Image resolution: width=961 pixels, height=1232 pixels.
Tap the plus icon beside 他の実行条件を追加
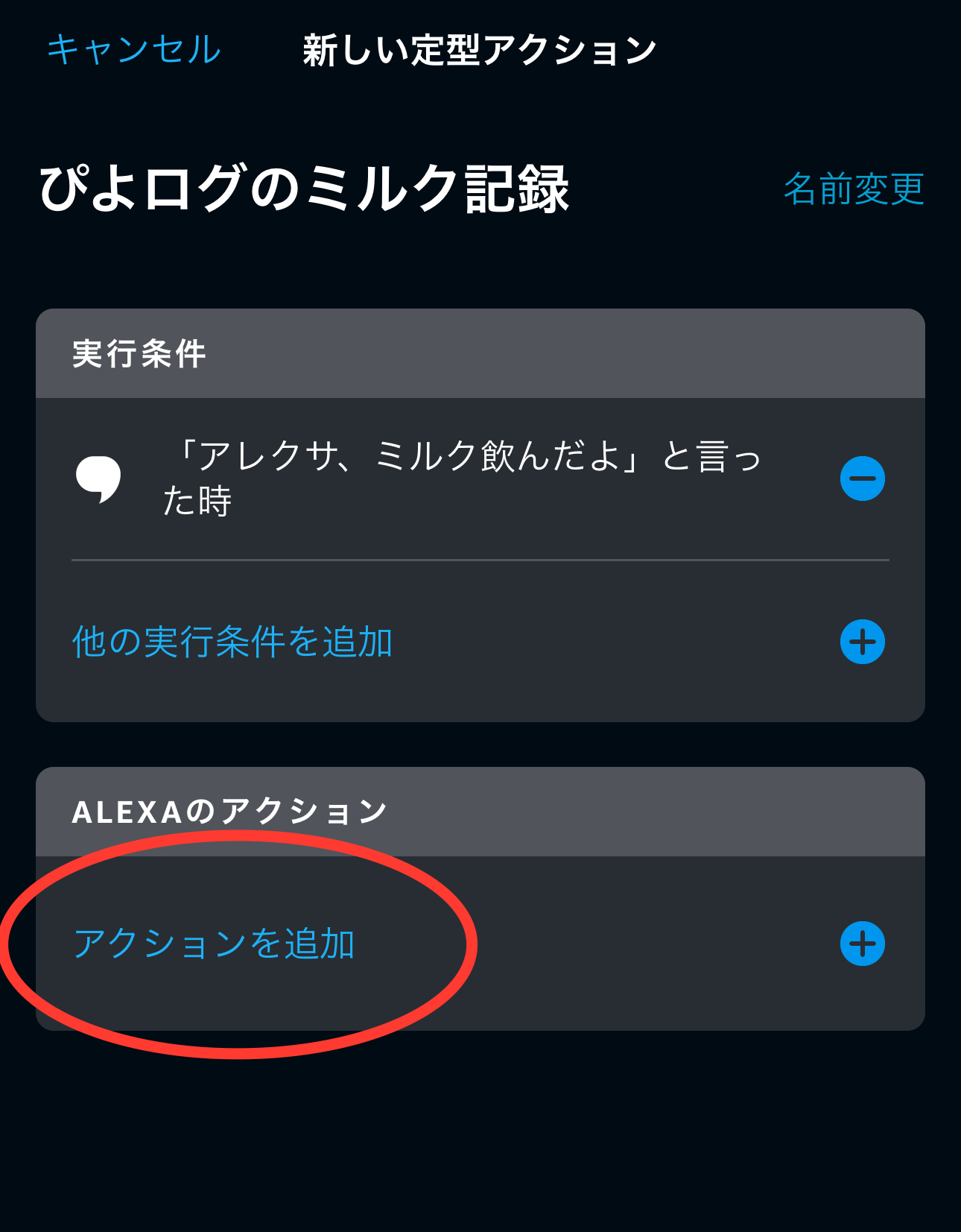862,642
